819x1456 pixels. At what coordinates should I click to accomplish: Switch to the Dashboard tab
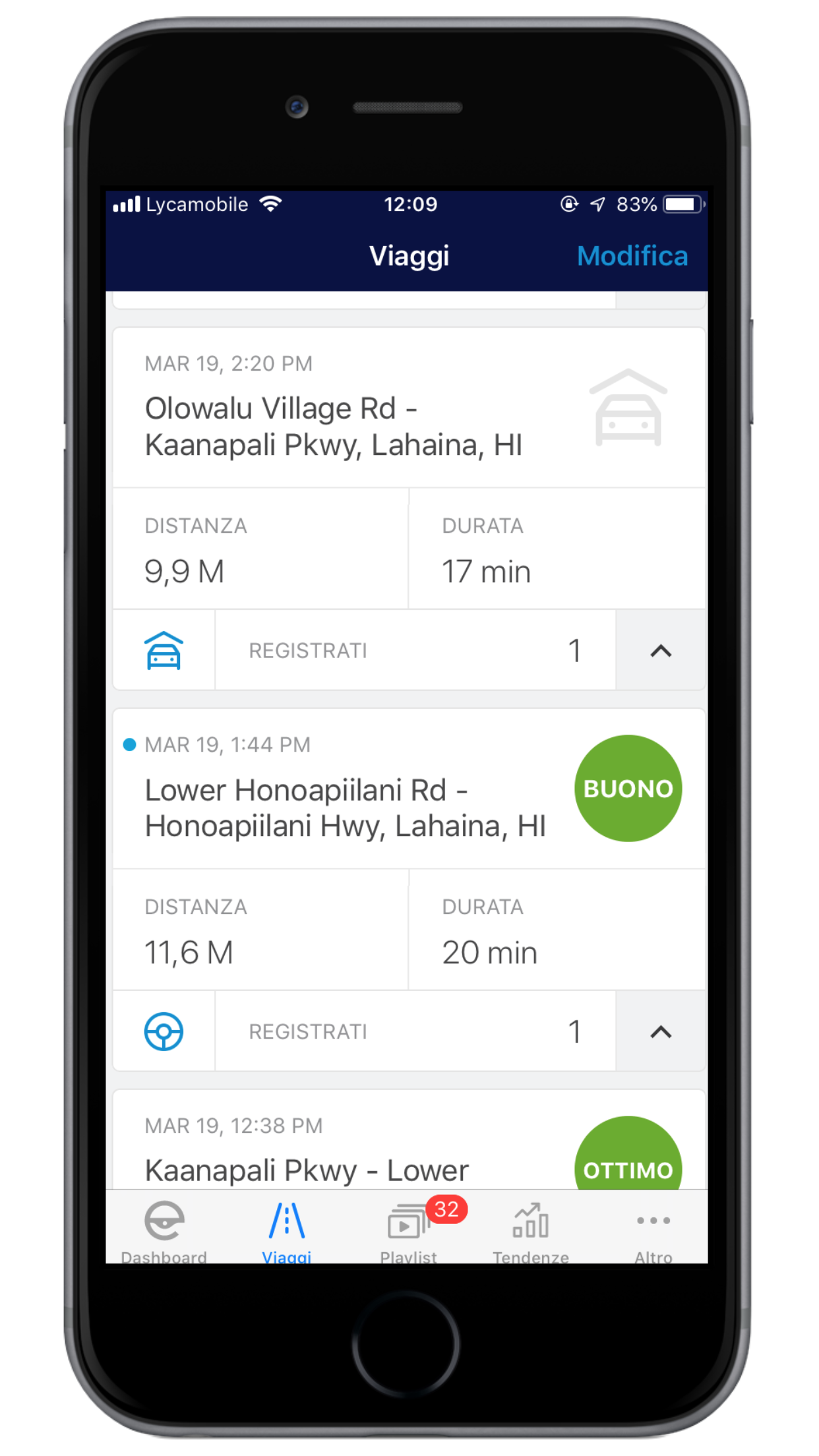click(x=164, y=1230)
